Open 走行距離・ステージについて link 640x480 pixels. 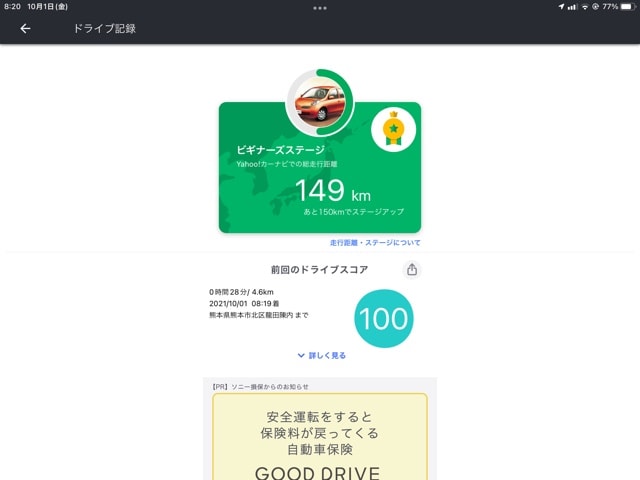[375, 243]
